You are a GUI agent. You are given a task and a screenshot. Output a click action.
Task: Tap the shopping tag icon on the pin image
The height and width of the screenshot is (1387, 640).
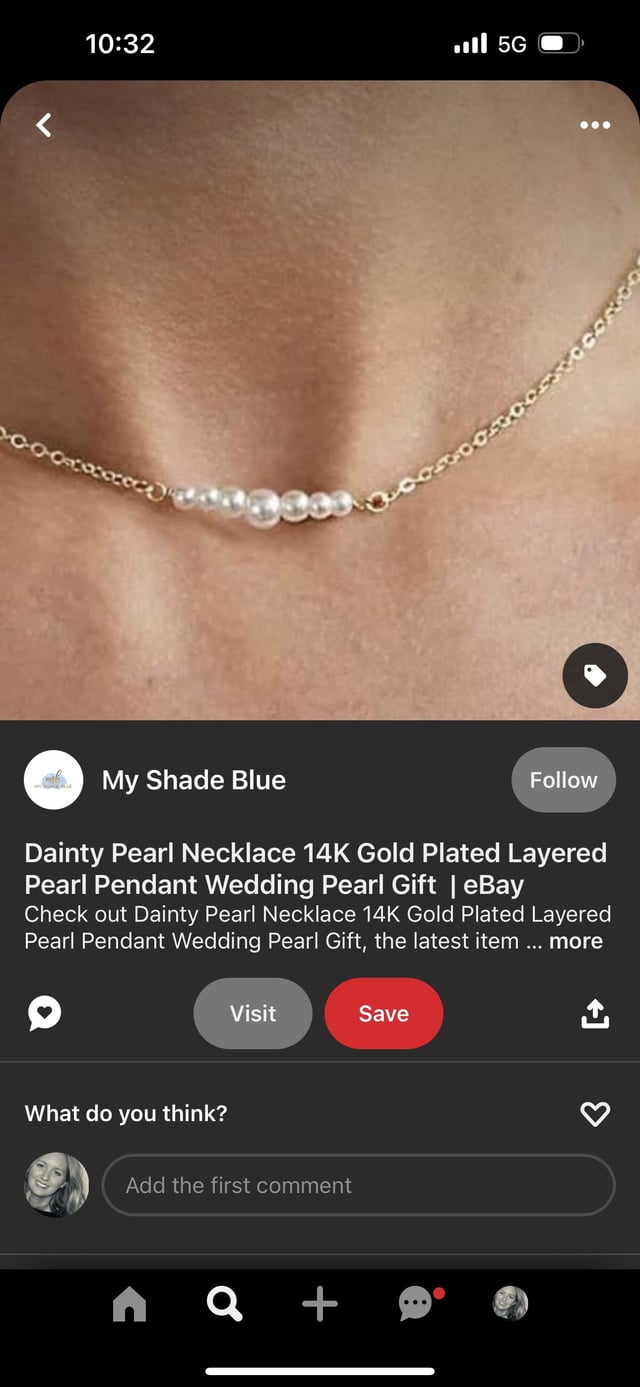595,676
